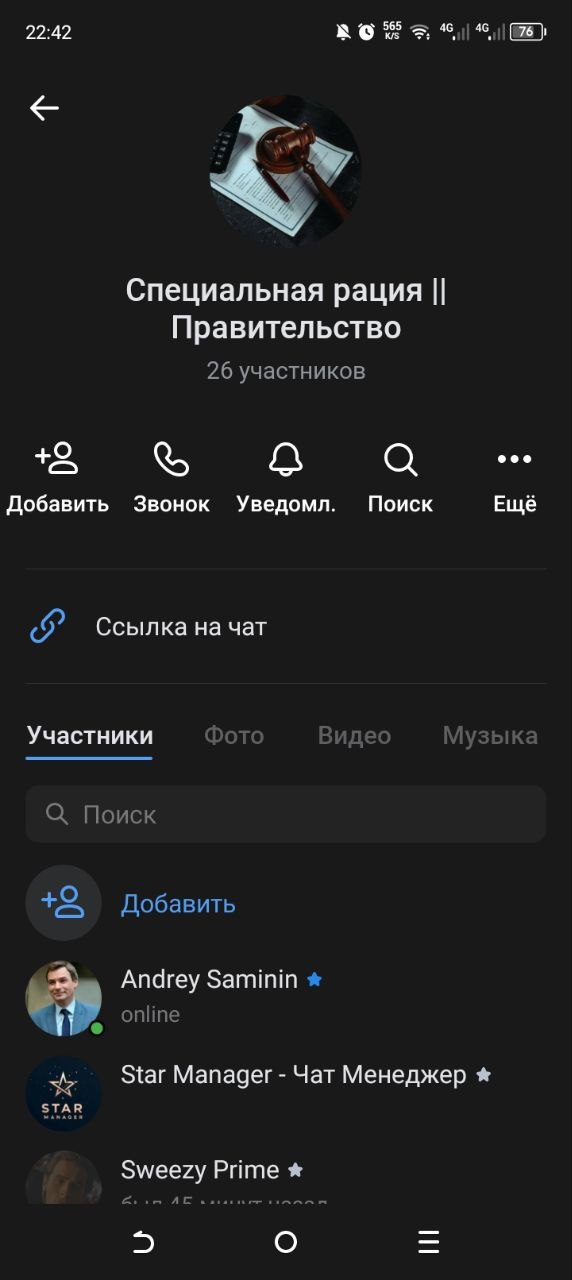Open Andrey Saminin's profile
This screenshot has height=1280, width=572.
click(286, 998)
